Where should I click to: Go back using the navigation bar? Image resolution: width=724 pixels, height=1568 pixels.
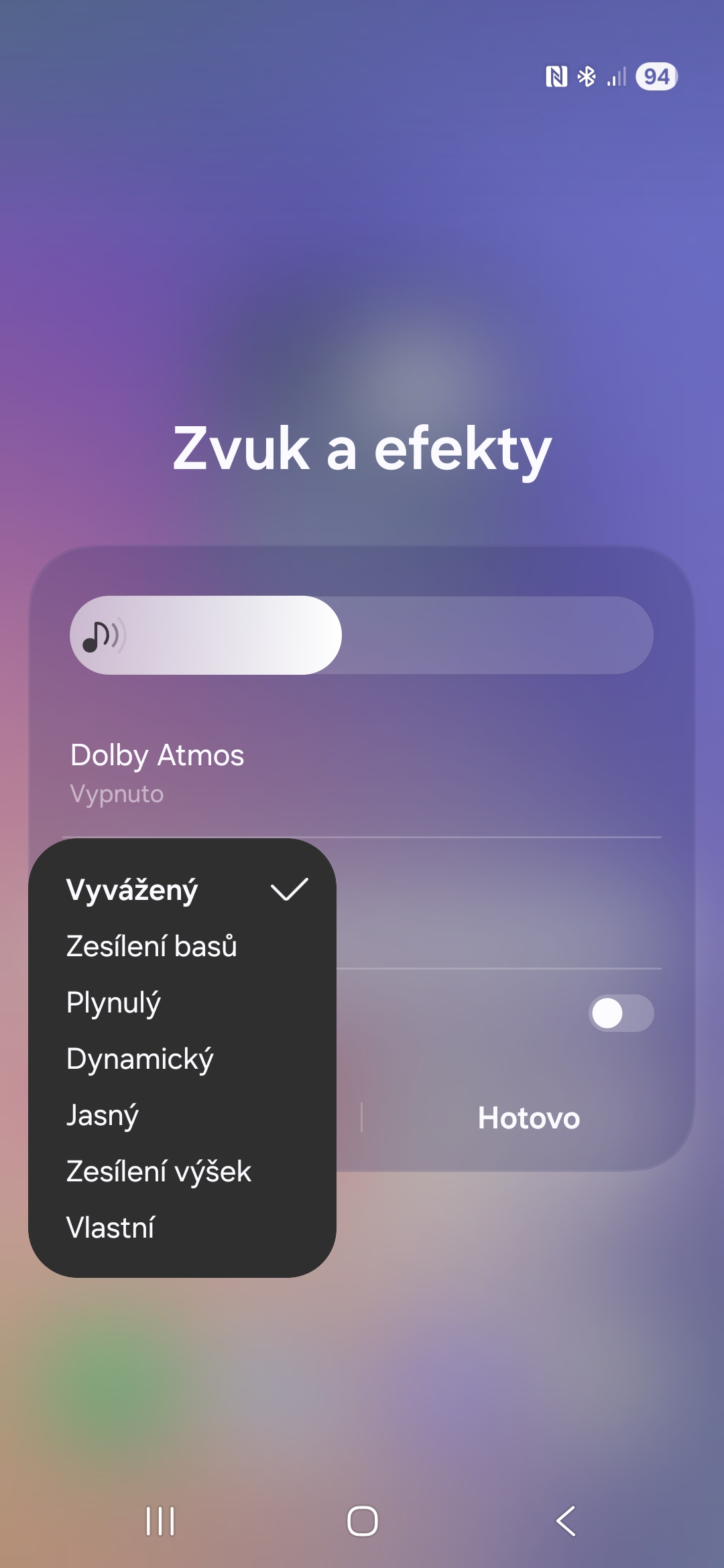(566, 1521)
